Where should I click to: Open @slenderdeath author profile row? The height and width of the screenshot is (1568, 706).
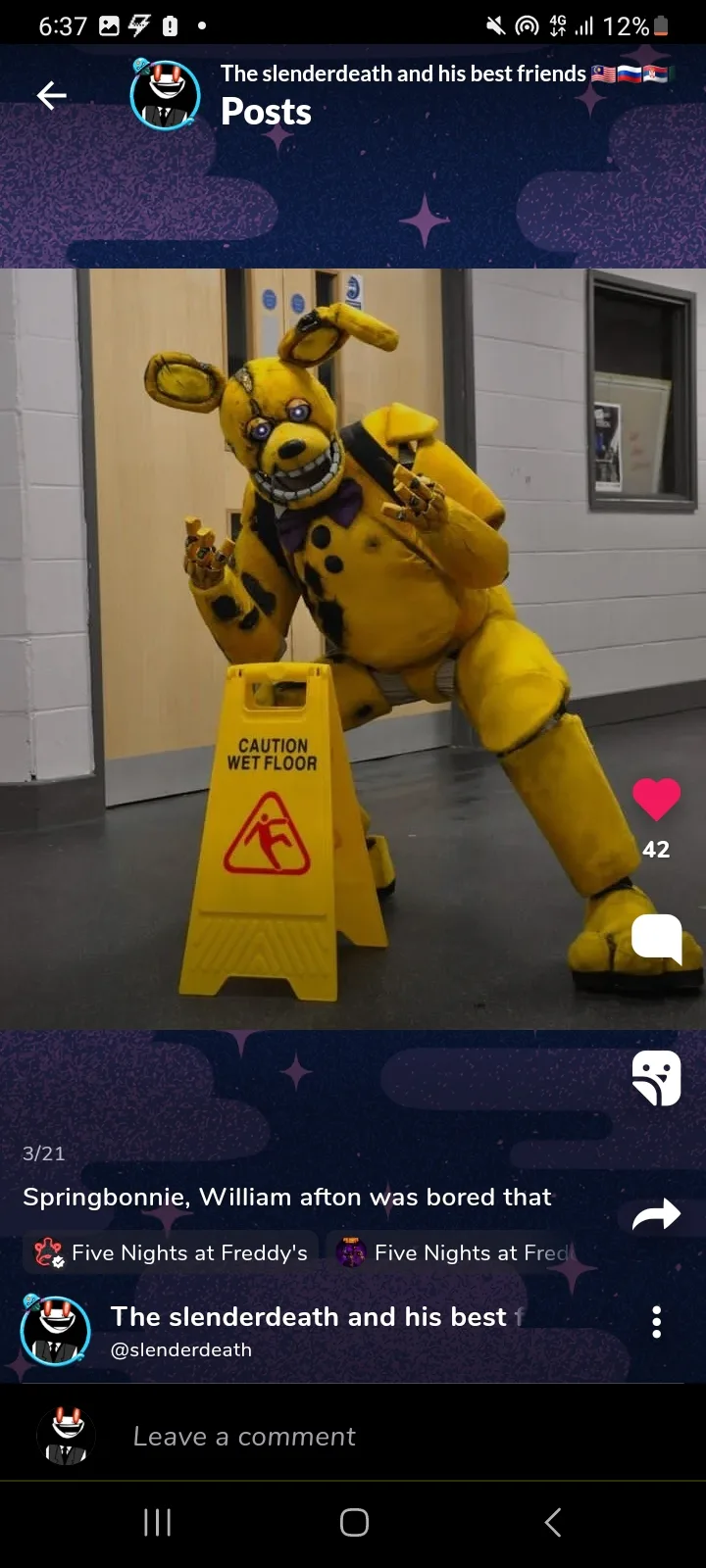pyautogui.click(x=324, y=1331)
